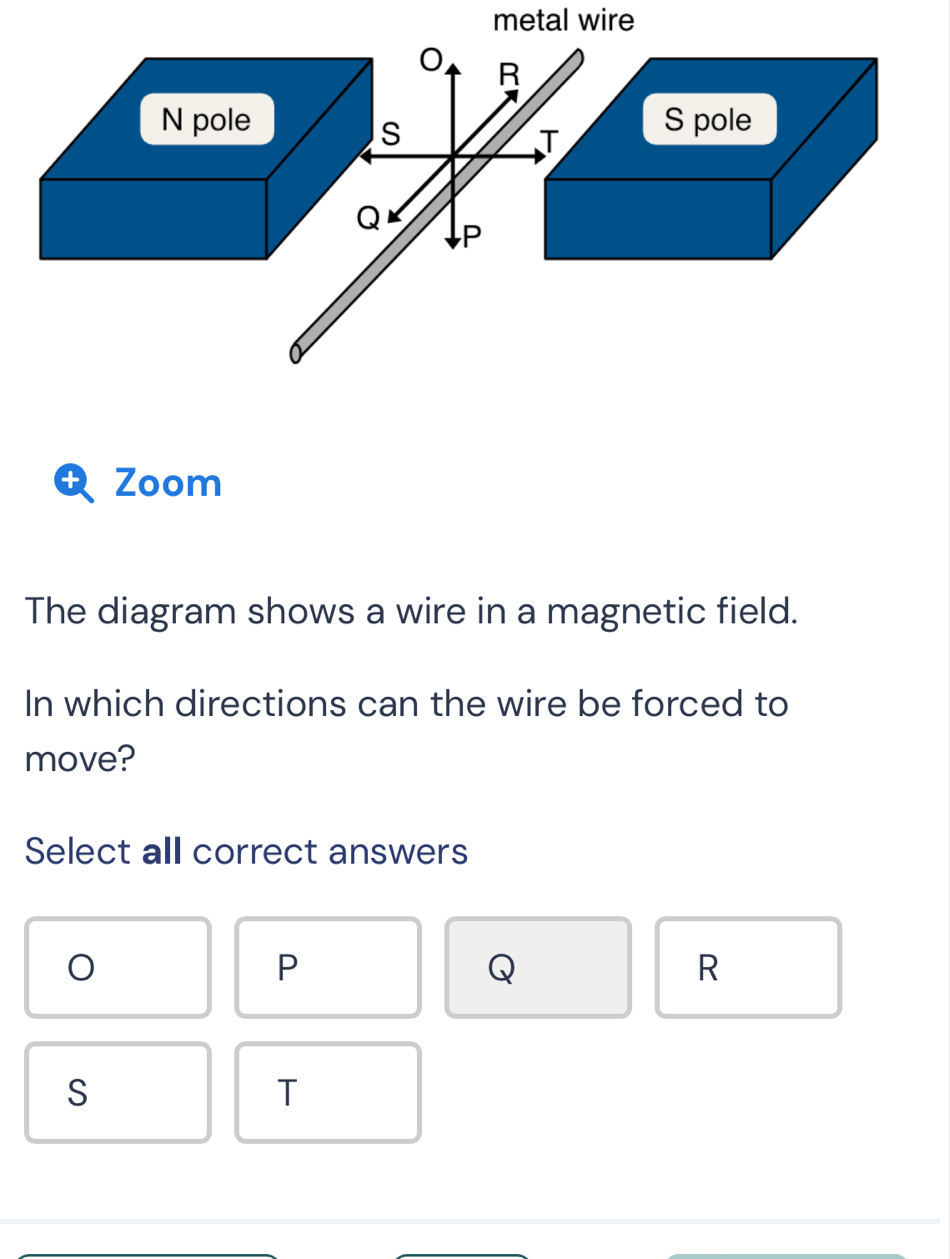Select answer option O
This screenshot has height=1259, width=950.
(x=118, y=967)
